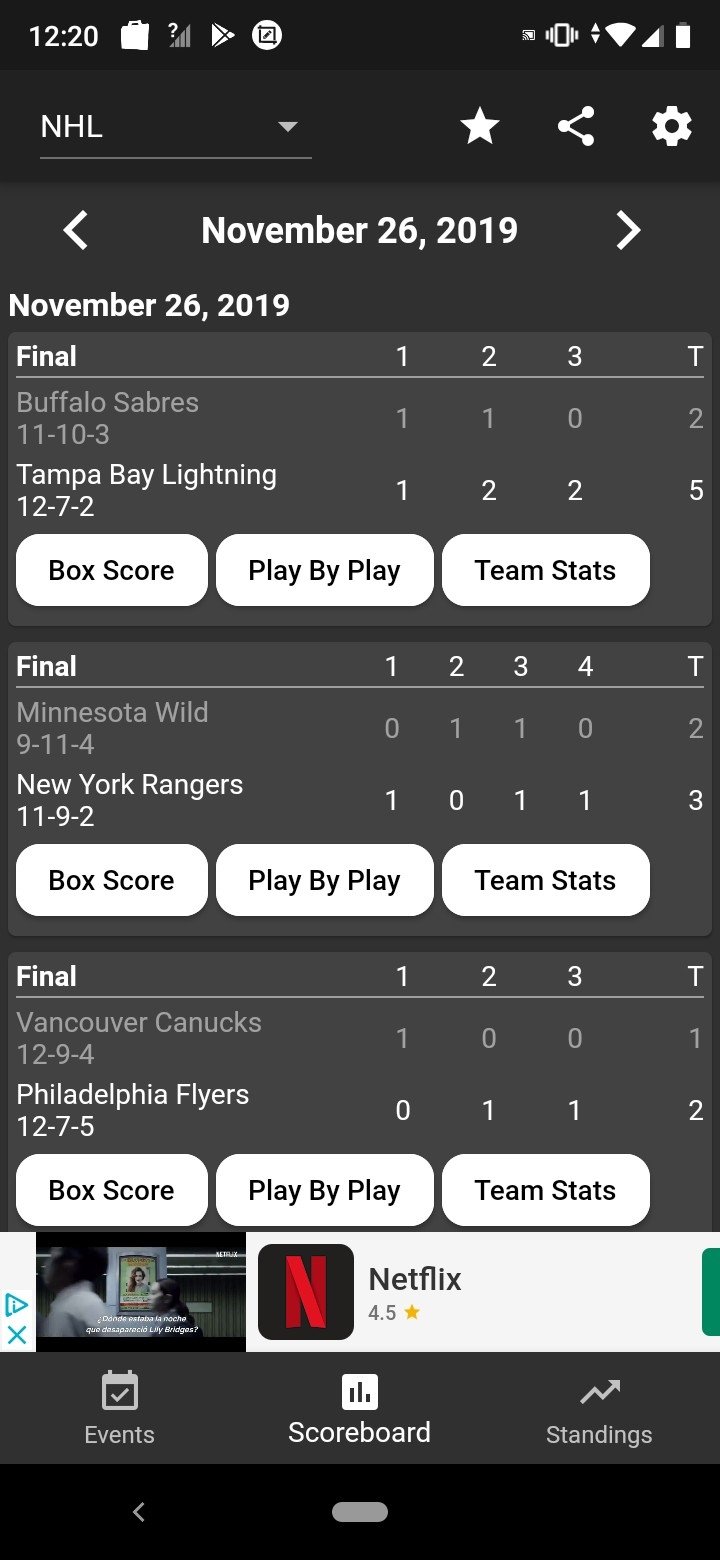The image size is (720, 1560).
Task: Show Team Stats for Sabres vs Lightning
Action: tap(546, 570)
